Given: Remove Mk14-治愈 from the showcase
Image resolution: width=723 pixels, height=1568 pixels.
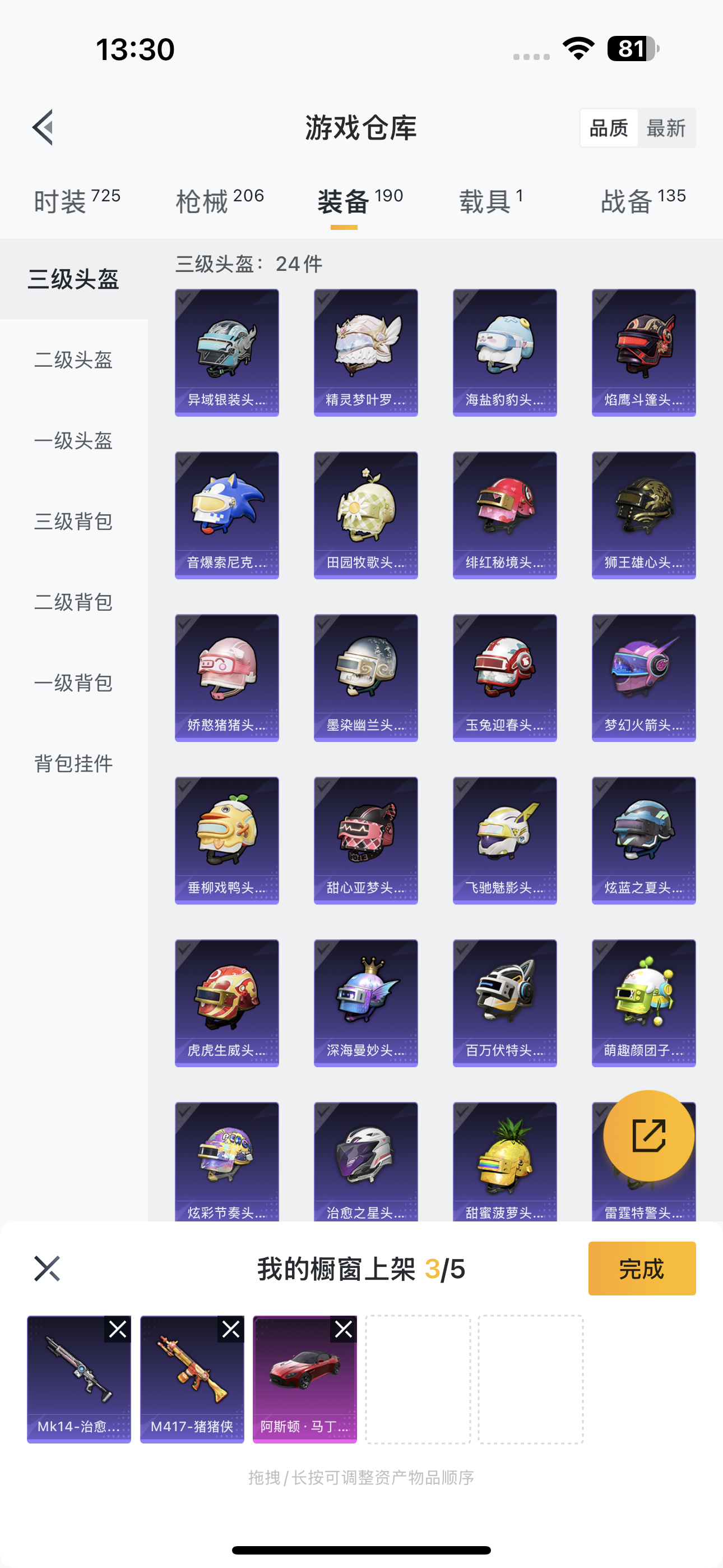Looking at the screenshot, I should point(118,1330).
